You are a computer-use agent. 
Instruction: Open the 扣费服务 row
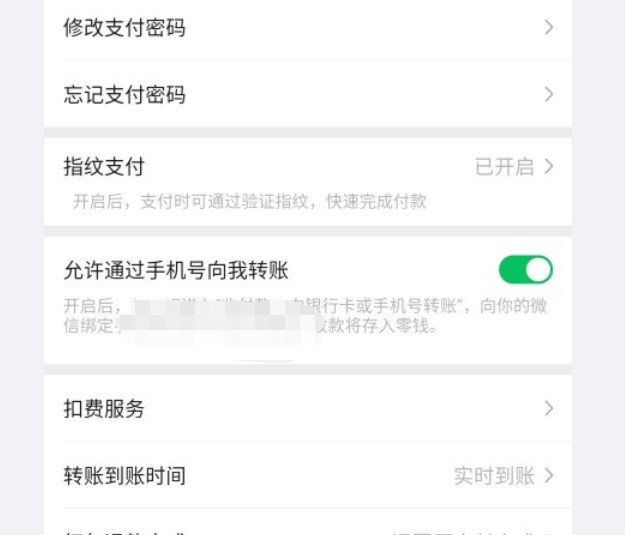pyautogui.click(x=307, y=408)
